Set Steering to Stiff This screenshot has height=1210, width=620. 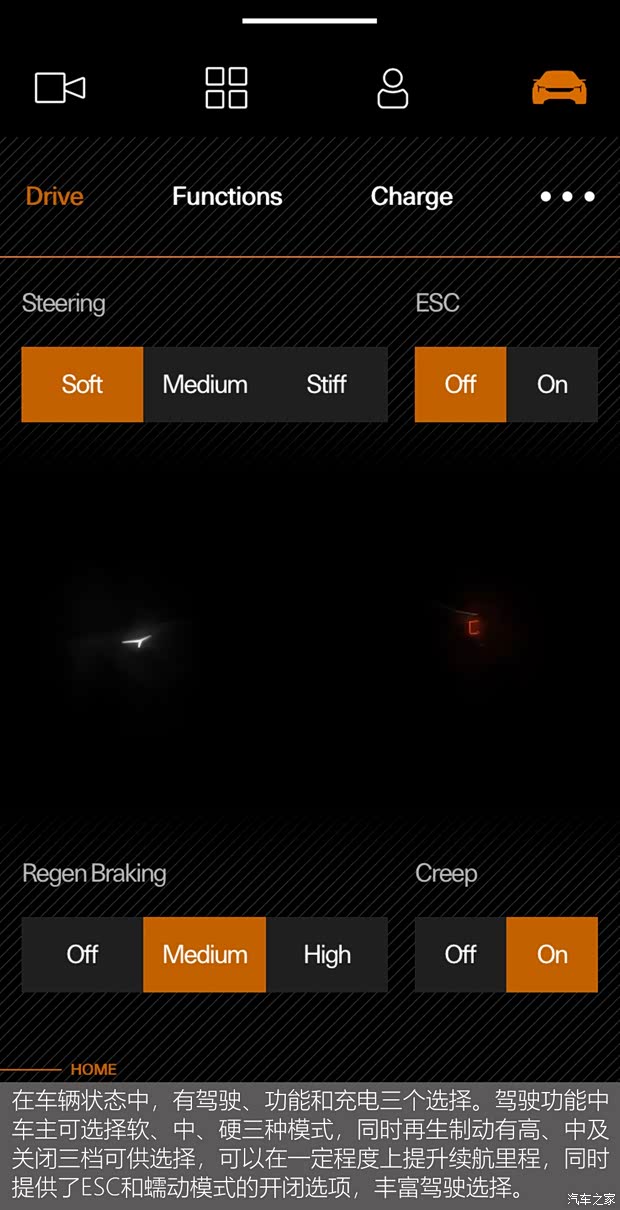[326, 384]
